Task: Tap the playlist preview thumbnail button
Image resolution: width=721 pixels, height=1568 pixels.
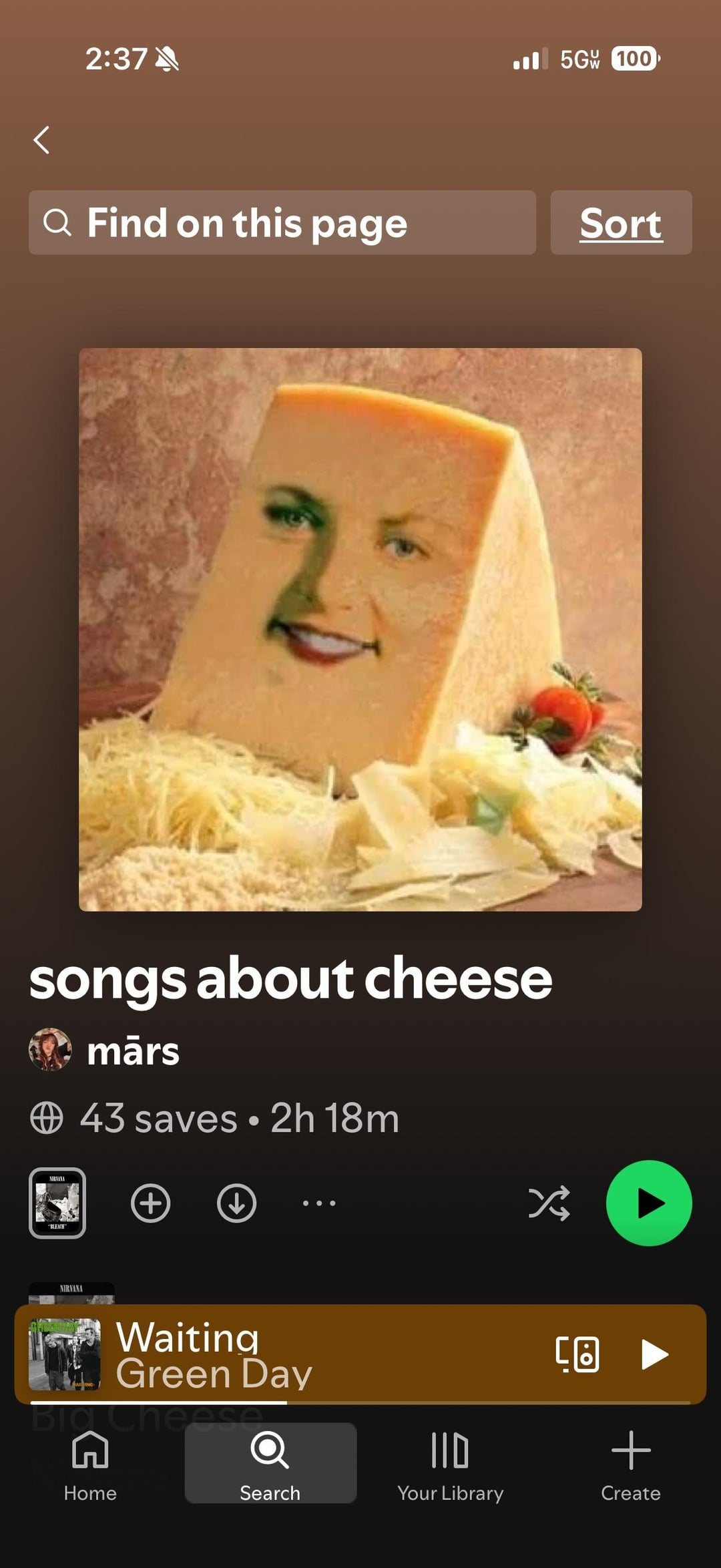Action: coord(57,1203)
